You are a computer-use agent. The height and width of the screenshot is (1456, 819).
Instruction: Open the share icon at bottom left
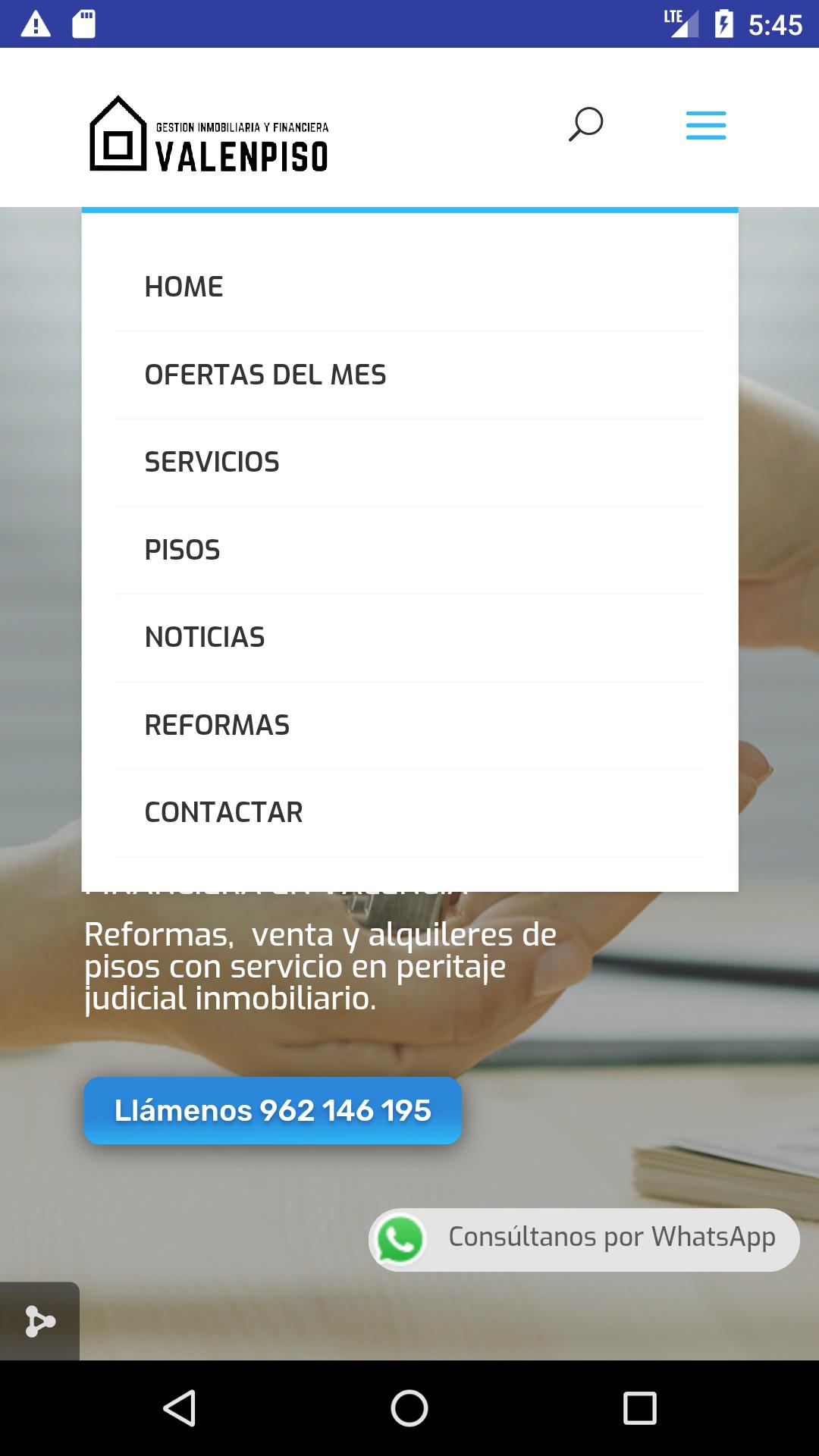click(39, 1321)
